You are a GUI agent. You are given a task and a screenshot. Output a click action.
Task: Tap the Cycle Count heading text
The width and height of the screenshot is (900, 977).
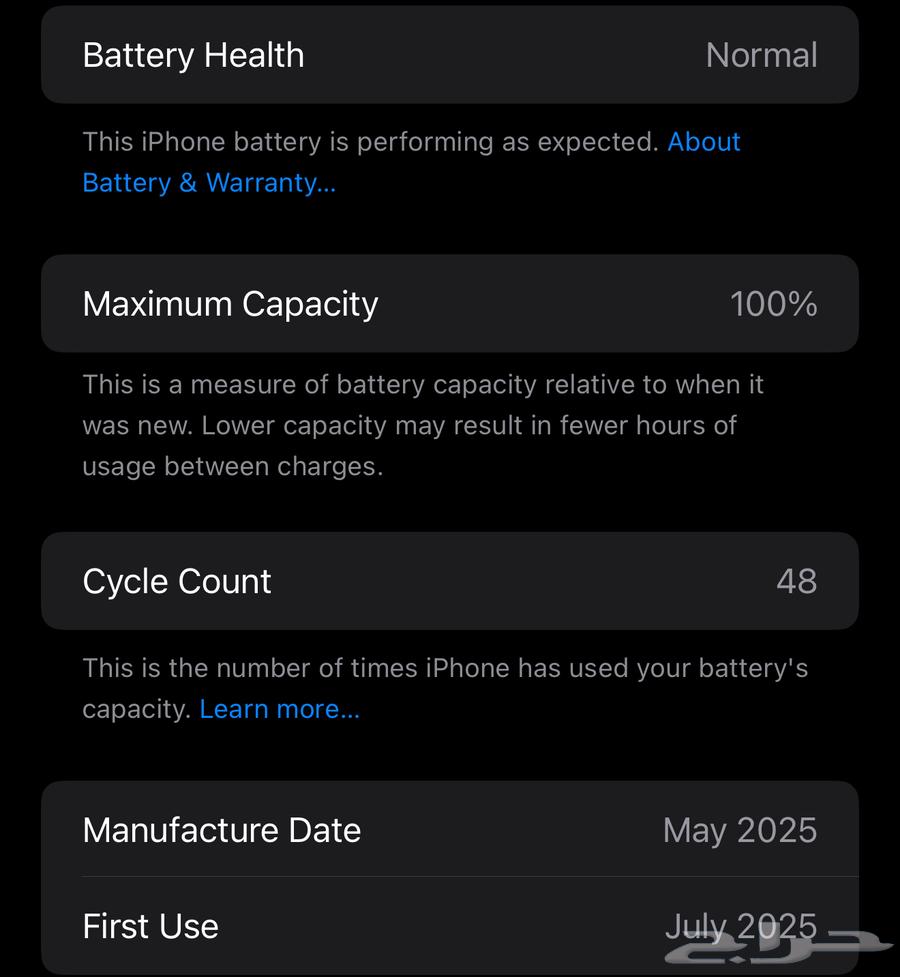[176, 581]
